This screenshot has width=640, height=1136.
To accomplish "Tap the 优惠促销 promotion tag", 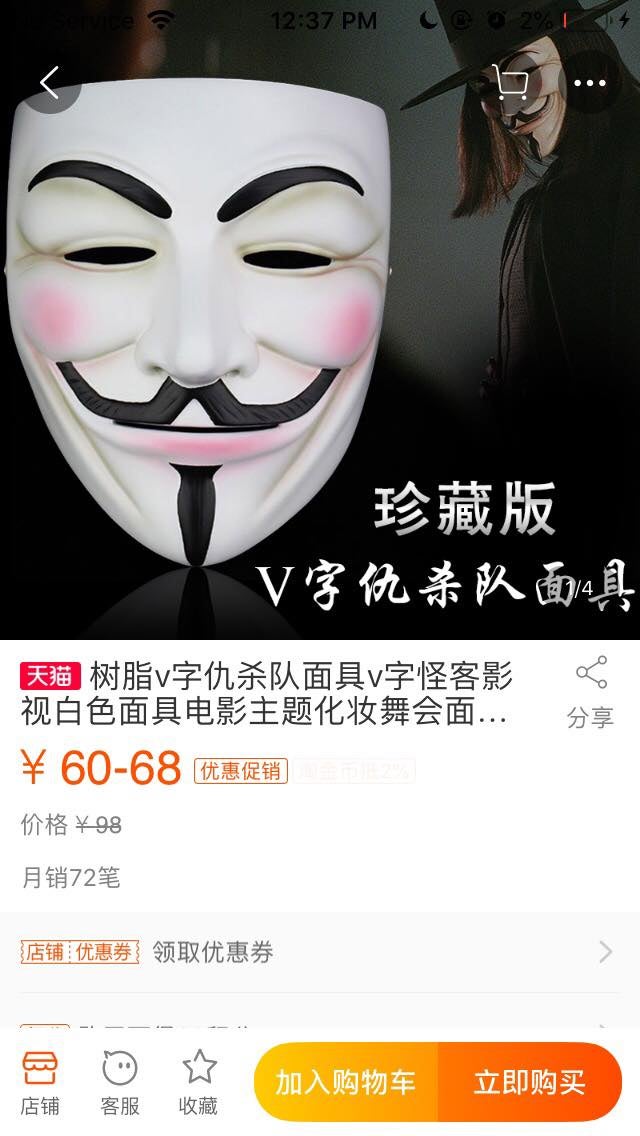I will pyautogui.click(x=240, y=771).
